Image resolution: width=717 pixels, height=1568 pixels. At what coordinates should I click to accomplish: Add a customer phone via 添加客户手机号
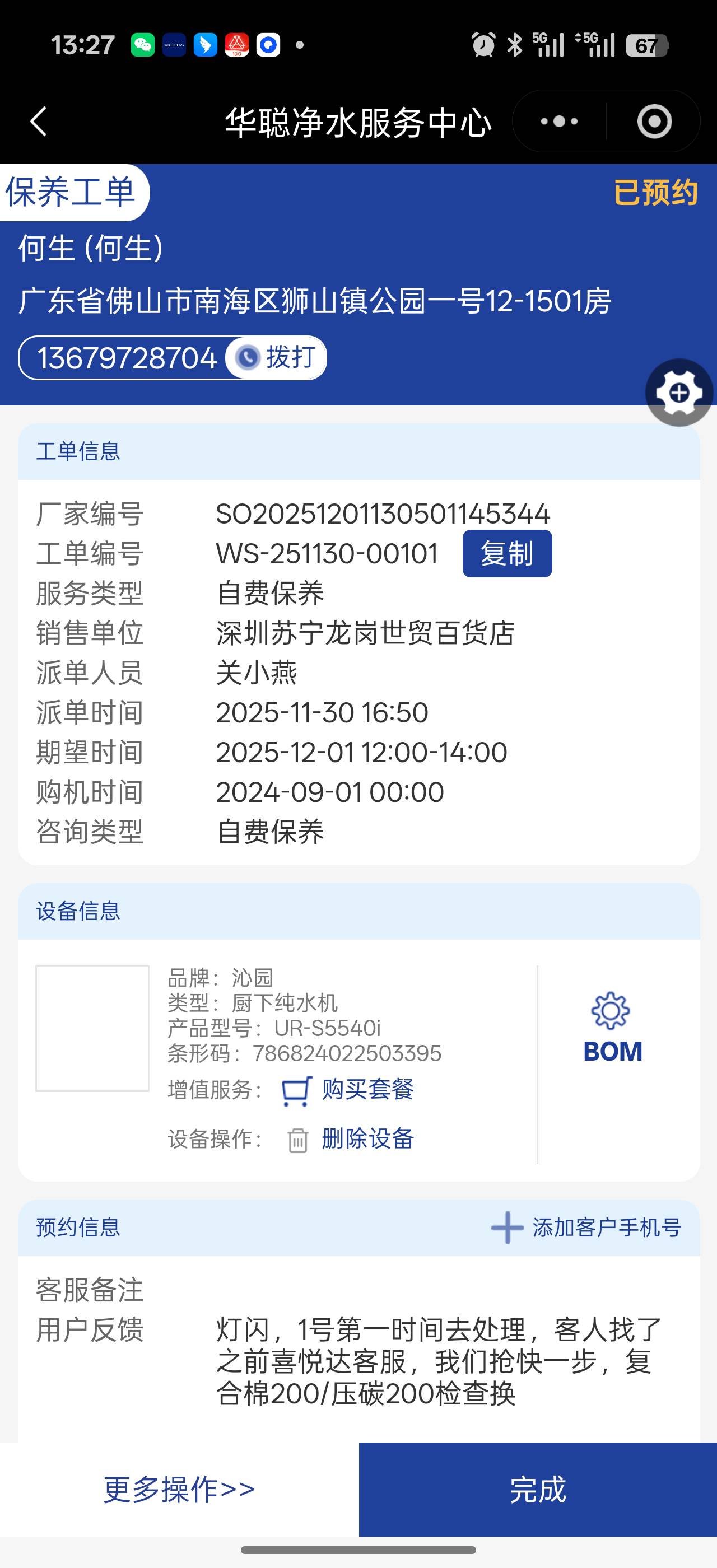pyautogui.click(x=586, y=1227)
